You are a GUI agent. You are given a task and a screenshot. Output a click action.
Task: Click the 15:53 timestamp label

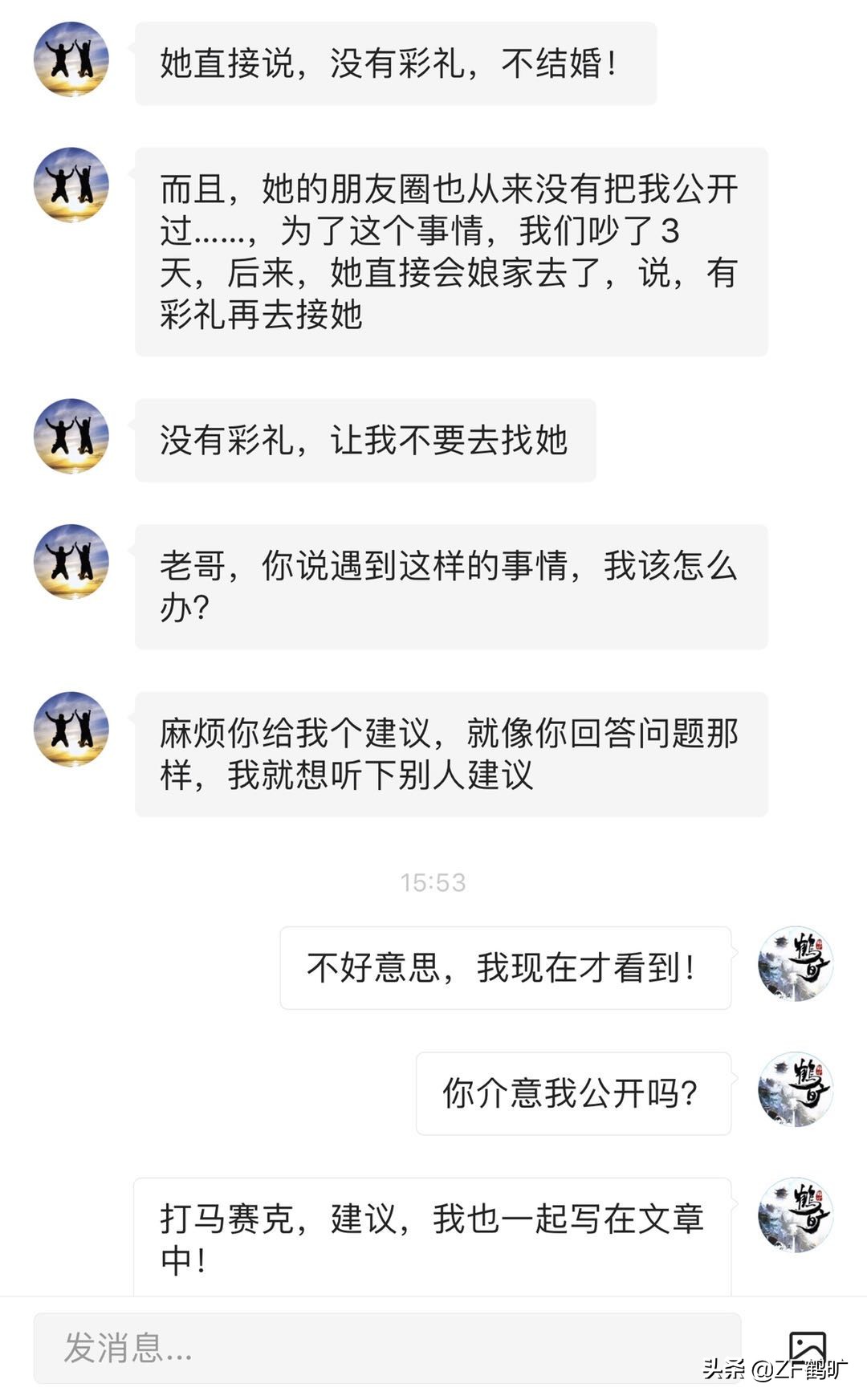coord(432,881)
